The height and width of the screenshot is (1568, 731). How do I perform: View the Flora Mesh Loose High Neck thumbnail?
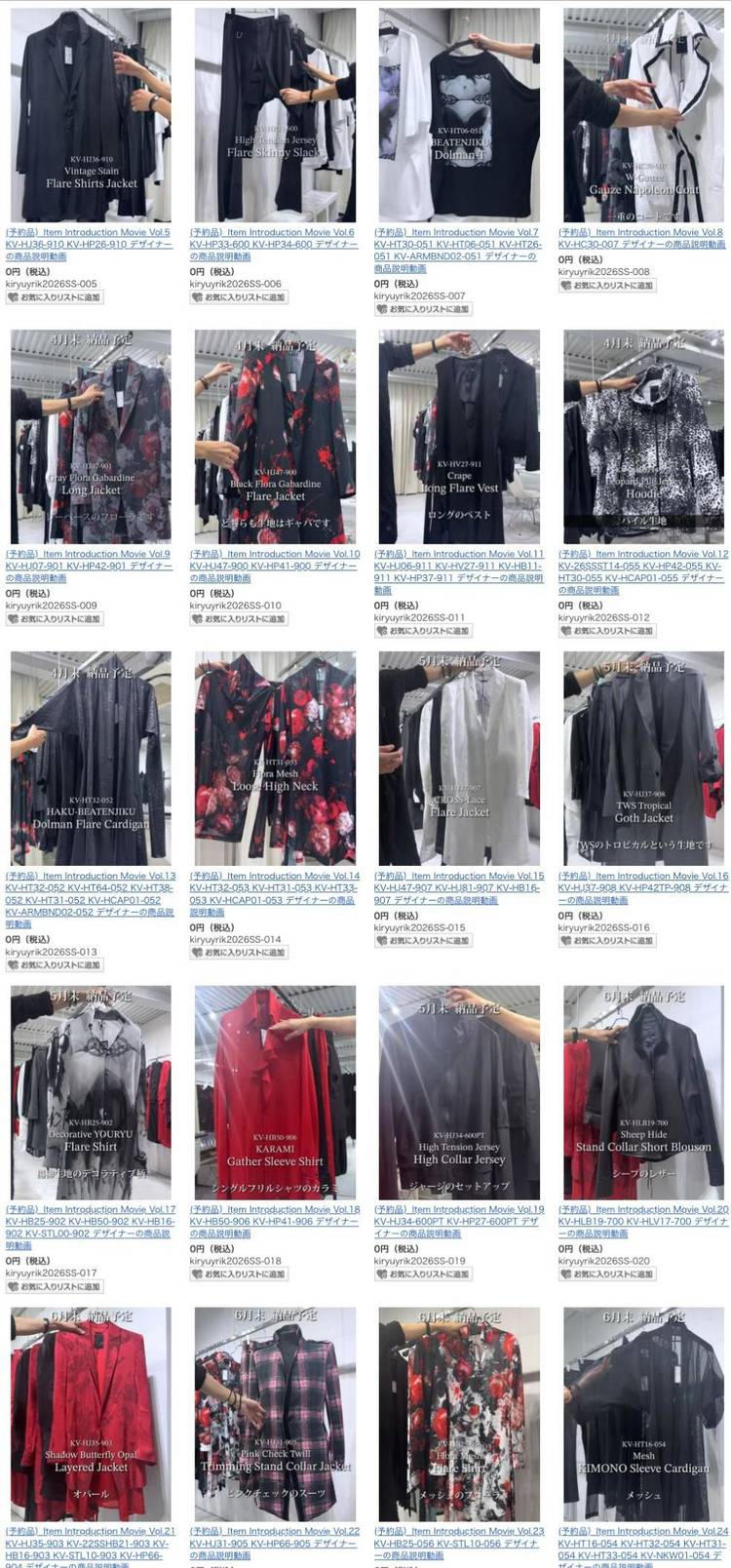[x=275, y=758]
